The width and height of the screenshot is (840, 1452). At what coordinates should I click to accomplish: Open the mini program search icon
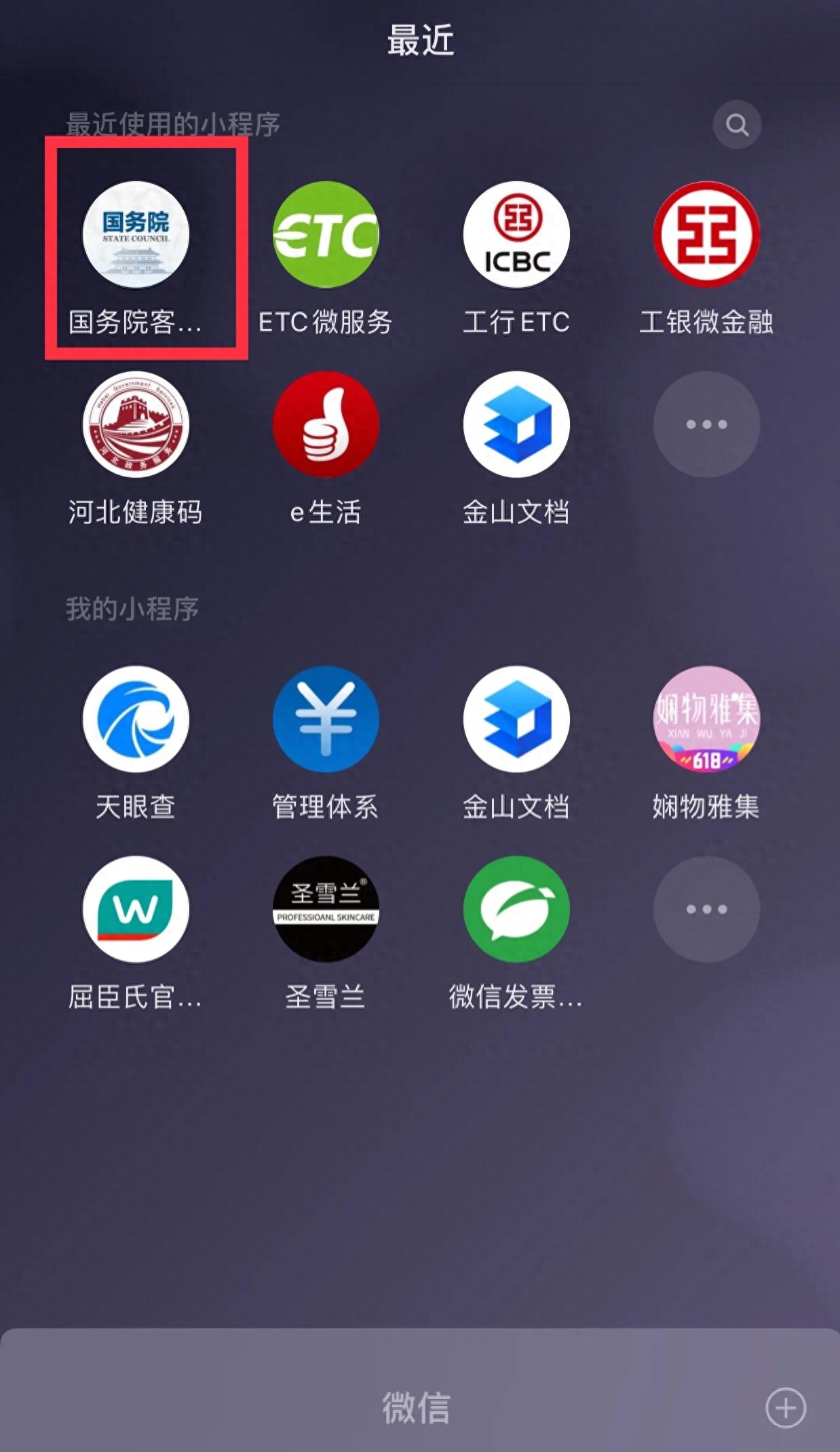pos(736,125)
